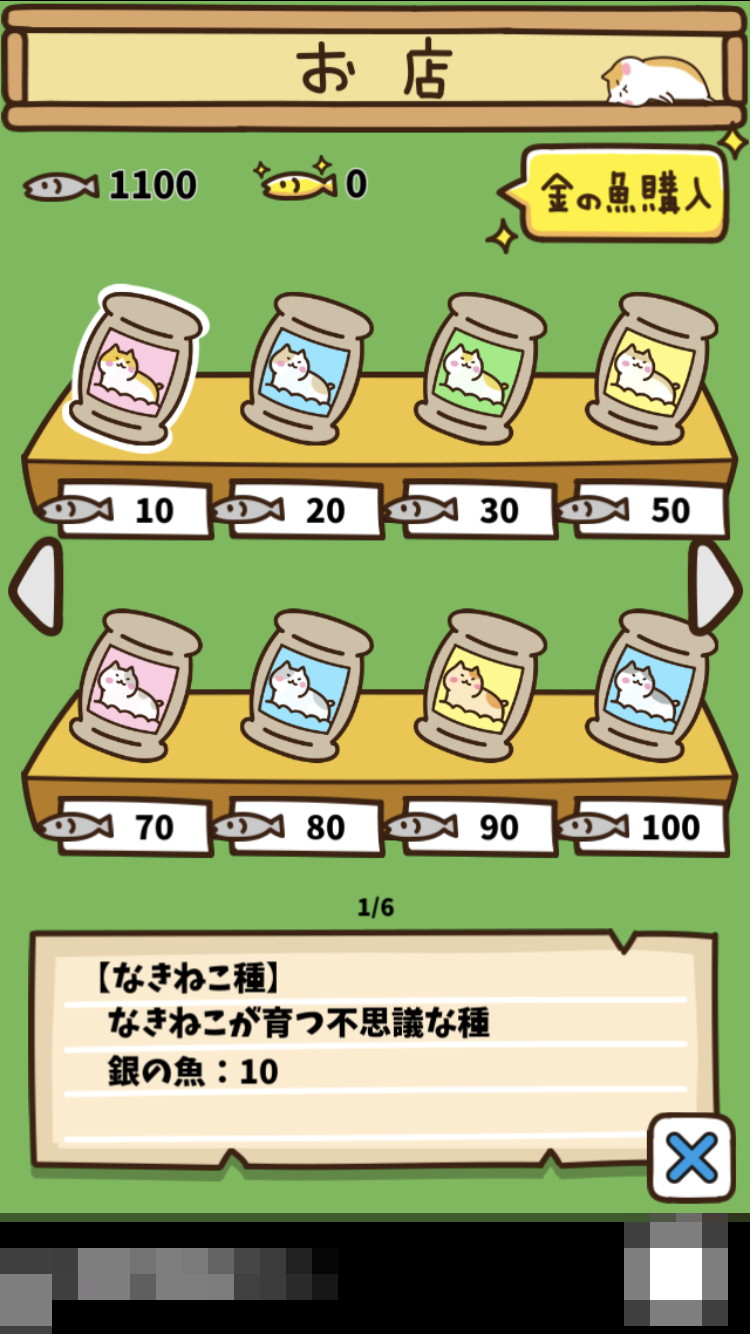The height and width of the screenshot is (1334, 750).
Task: Choose the seed bag priced 20
Action: (x=306, y=369)
